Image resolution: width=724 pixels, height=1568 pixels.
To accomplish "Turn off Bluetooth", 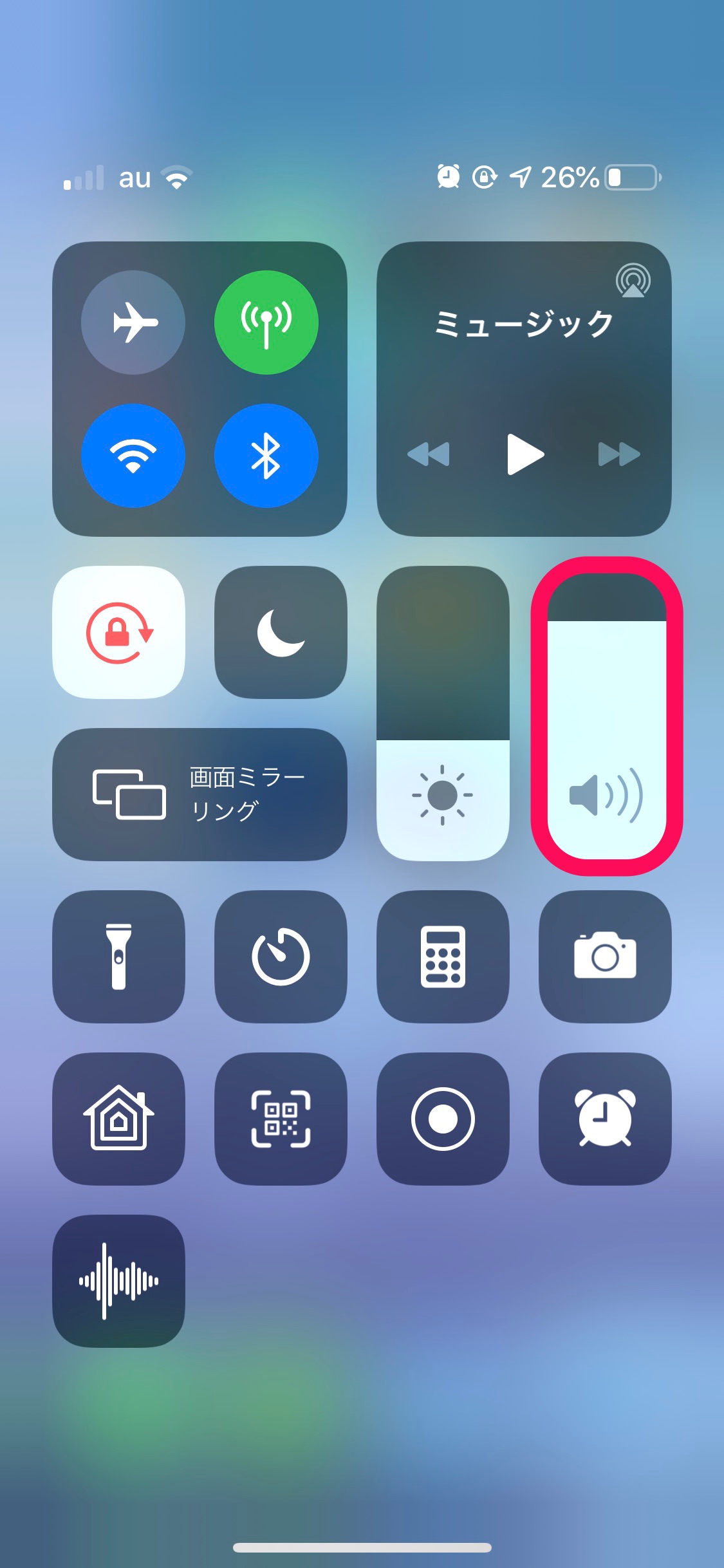I will [266, 455].
